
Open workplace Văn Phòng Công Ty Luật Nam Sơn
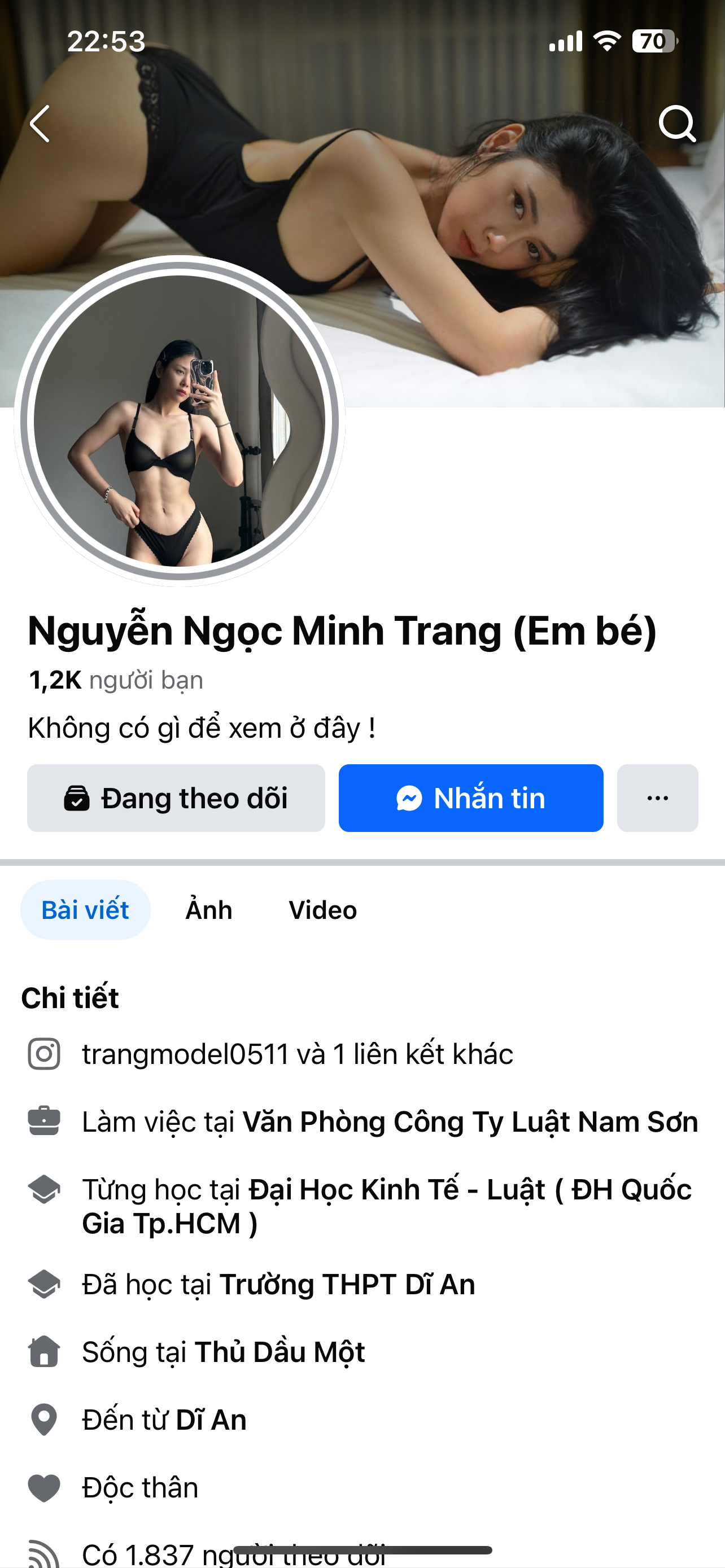470,1122
